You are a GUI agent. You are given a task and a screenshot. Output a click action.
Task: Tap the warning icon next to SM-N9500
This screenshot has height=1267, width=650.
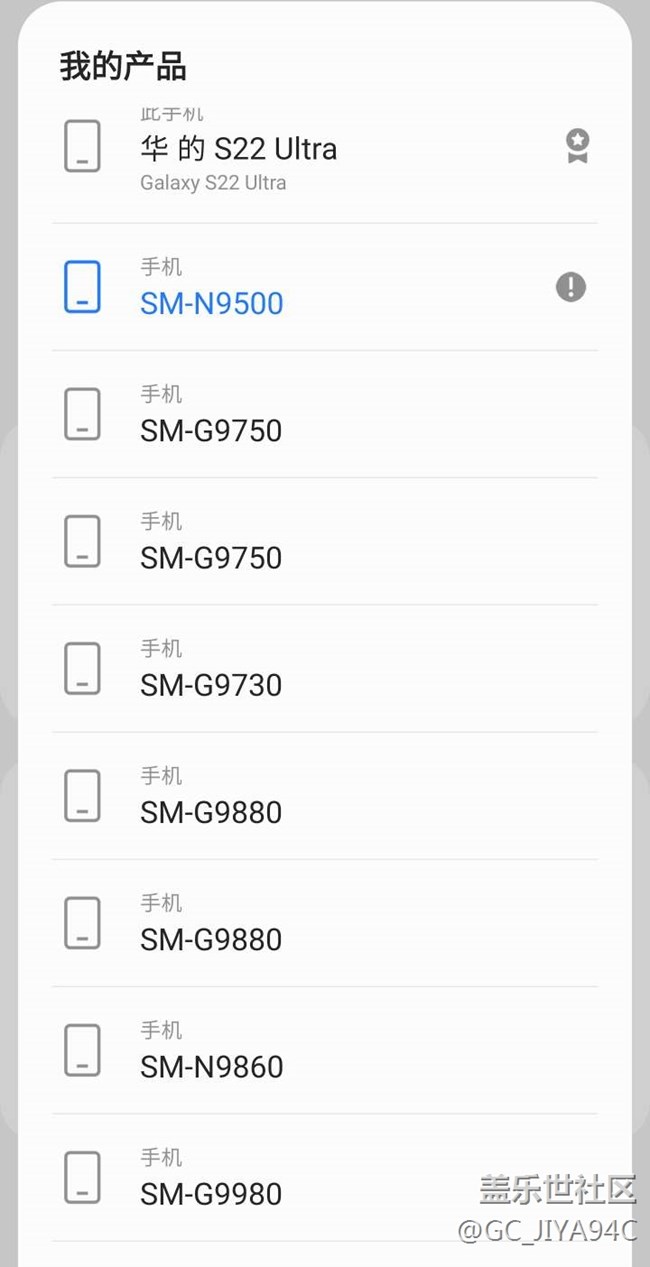click(571, 288)
